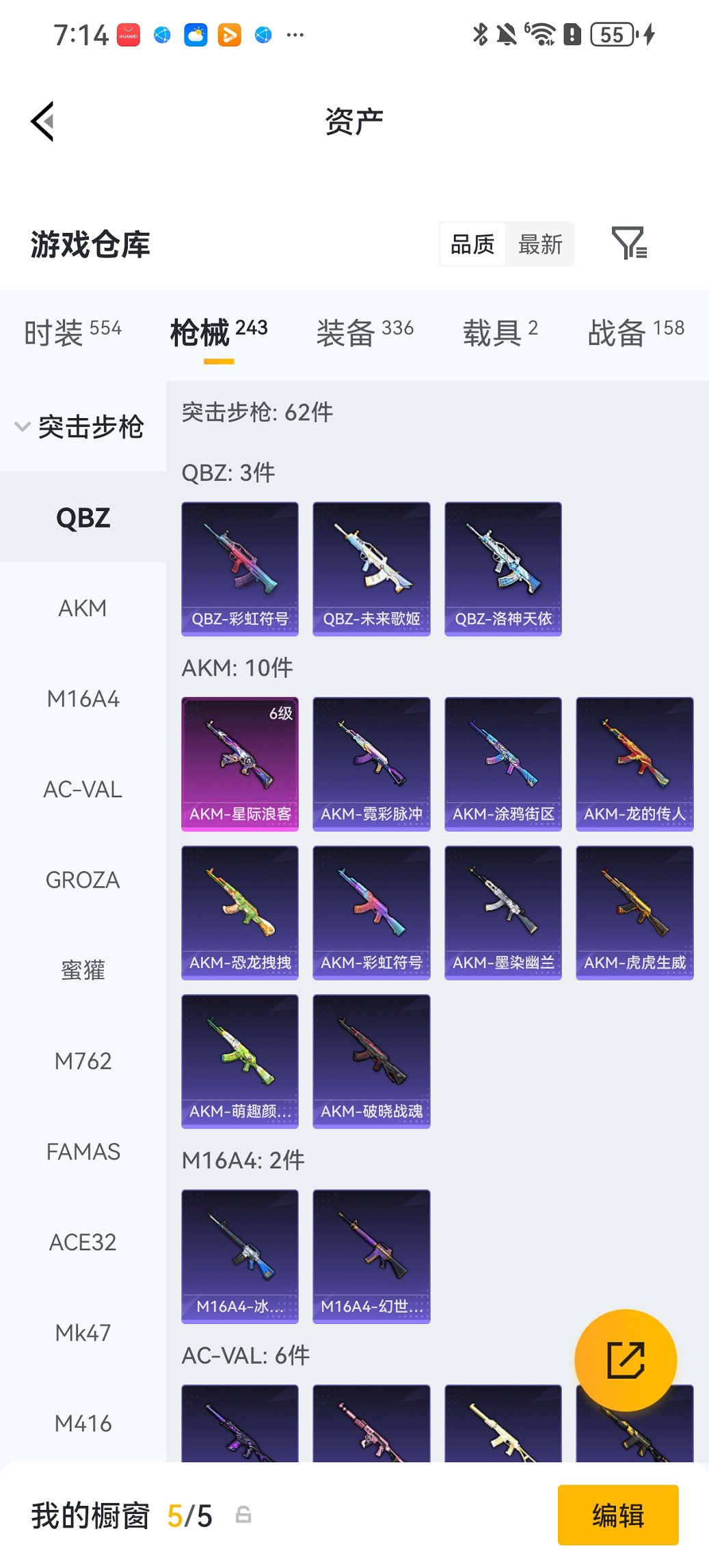
Task: Tap the orange floating share button
Action: (626, 1360)
